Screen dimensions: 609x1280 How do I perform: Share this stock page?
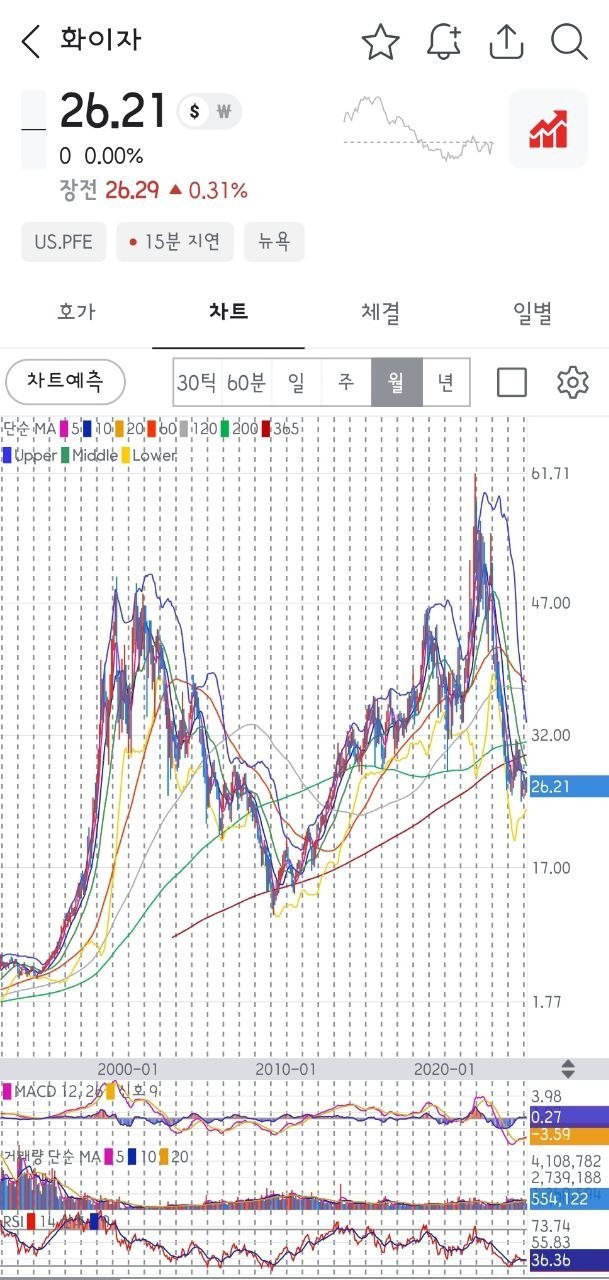point(506,42)
